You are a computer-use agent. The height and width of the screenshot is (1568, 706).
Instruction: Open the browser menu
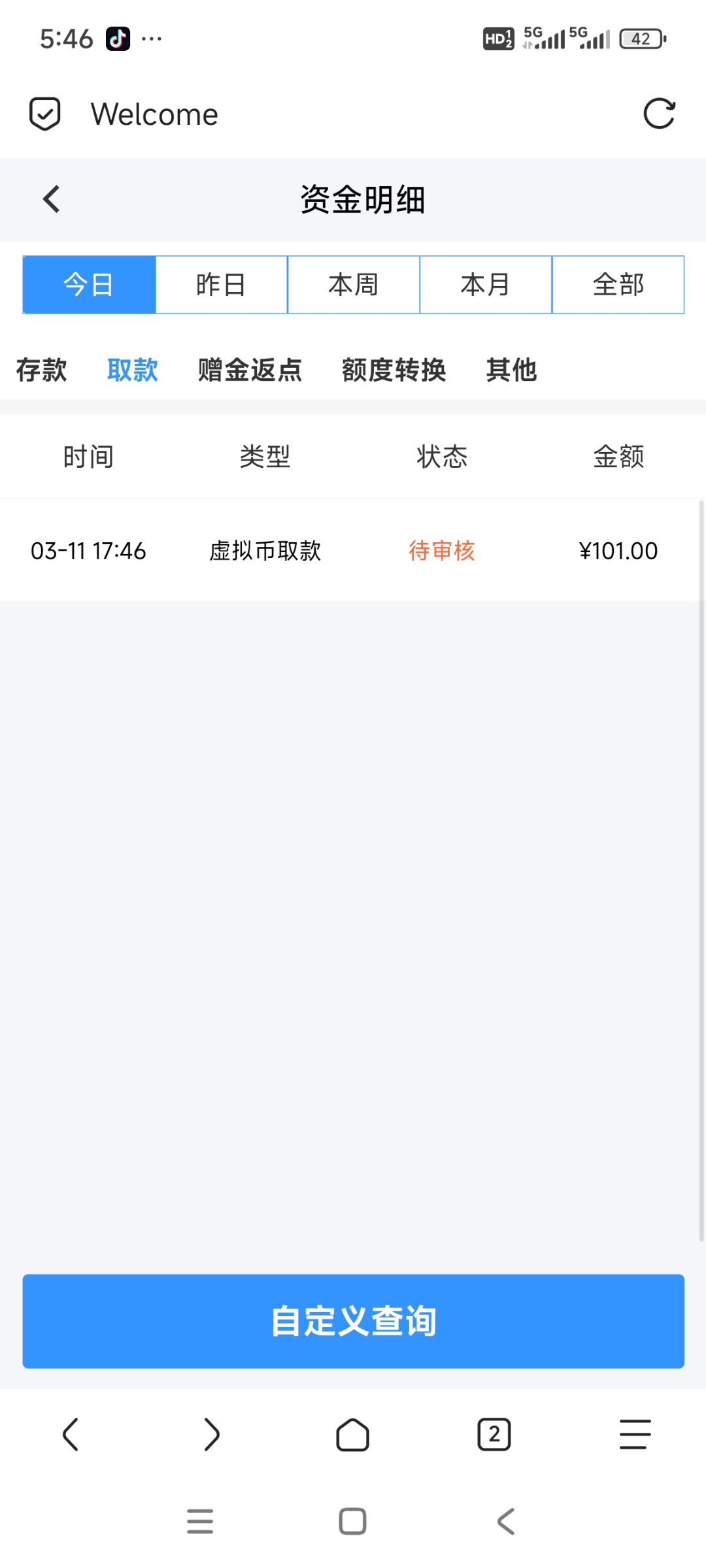click(x=635, y=1435)
